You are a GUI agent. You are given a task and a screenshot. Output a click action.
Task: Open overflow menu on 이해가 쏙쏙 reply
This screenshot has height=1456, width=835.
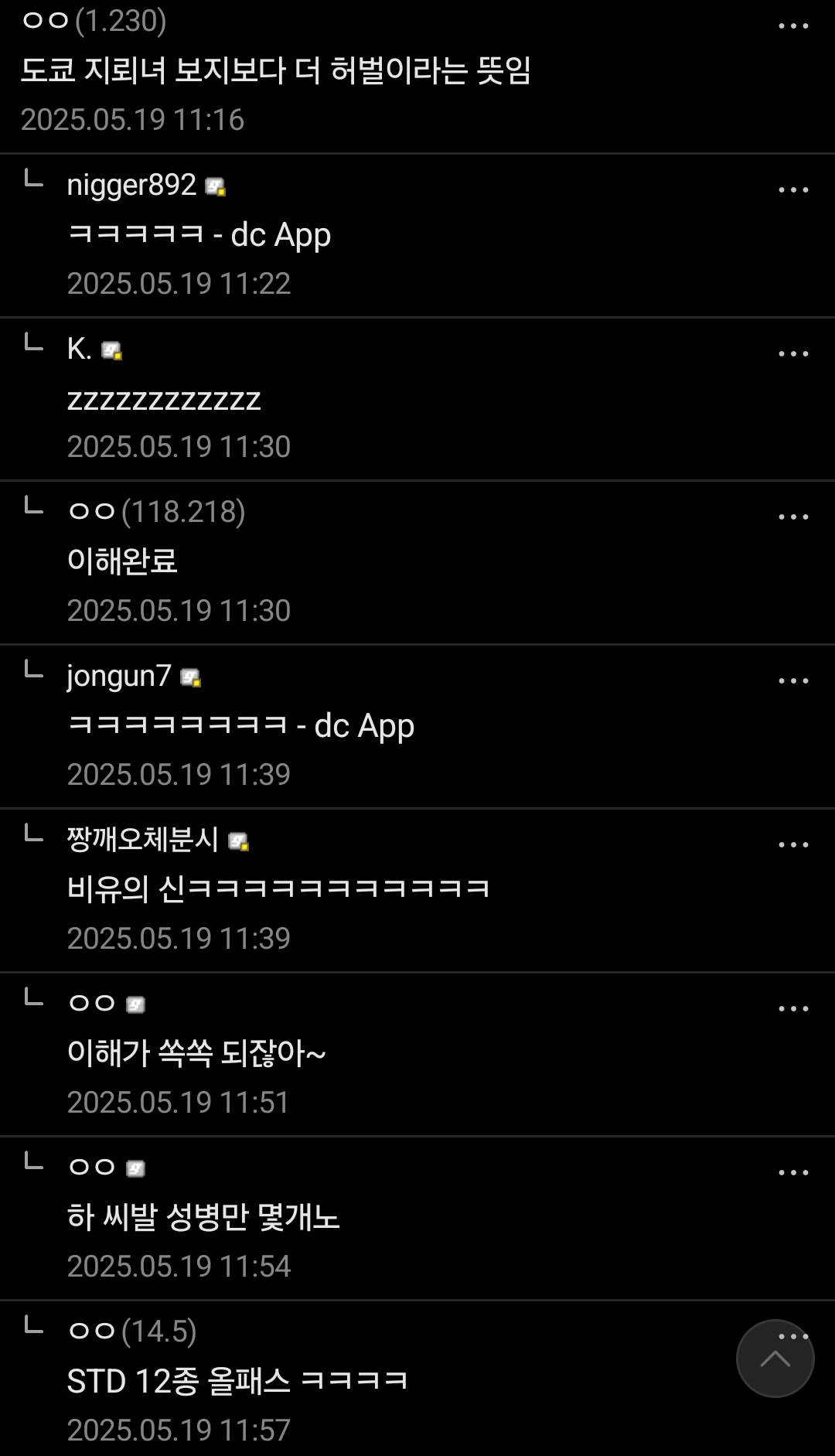(x=793, y=1009)
